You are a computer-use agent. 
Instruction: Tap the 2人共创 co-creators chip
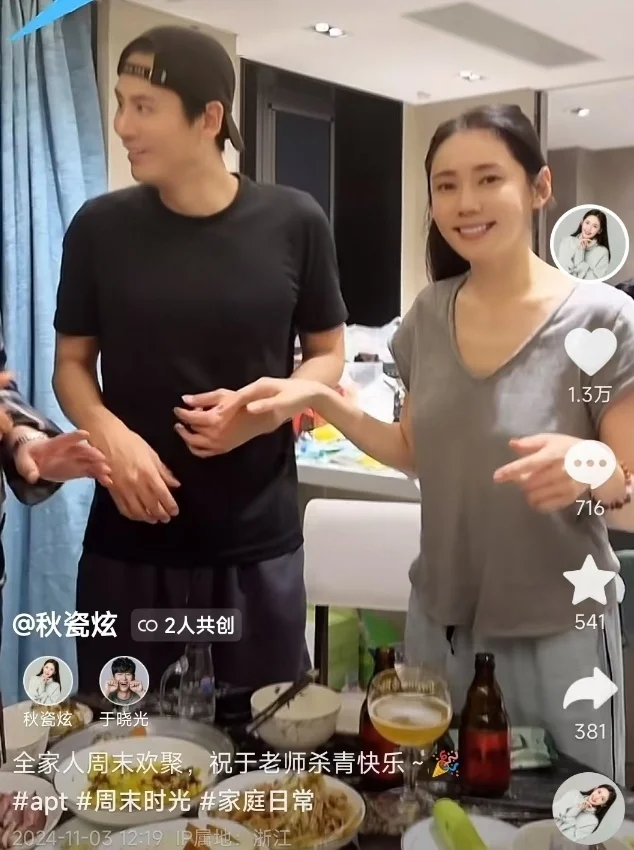pyautogui.click(x=187, y=625)
